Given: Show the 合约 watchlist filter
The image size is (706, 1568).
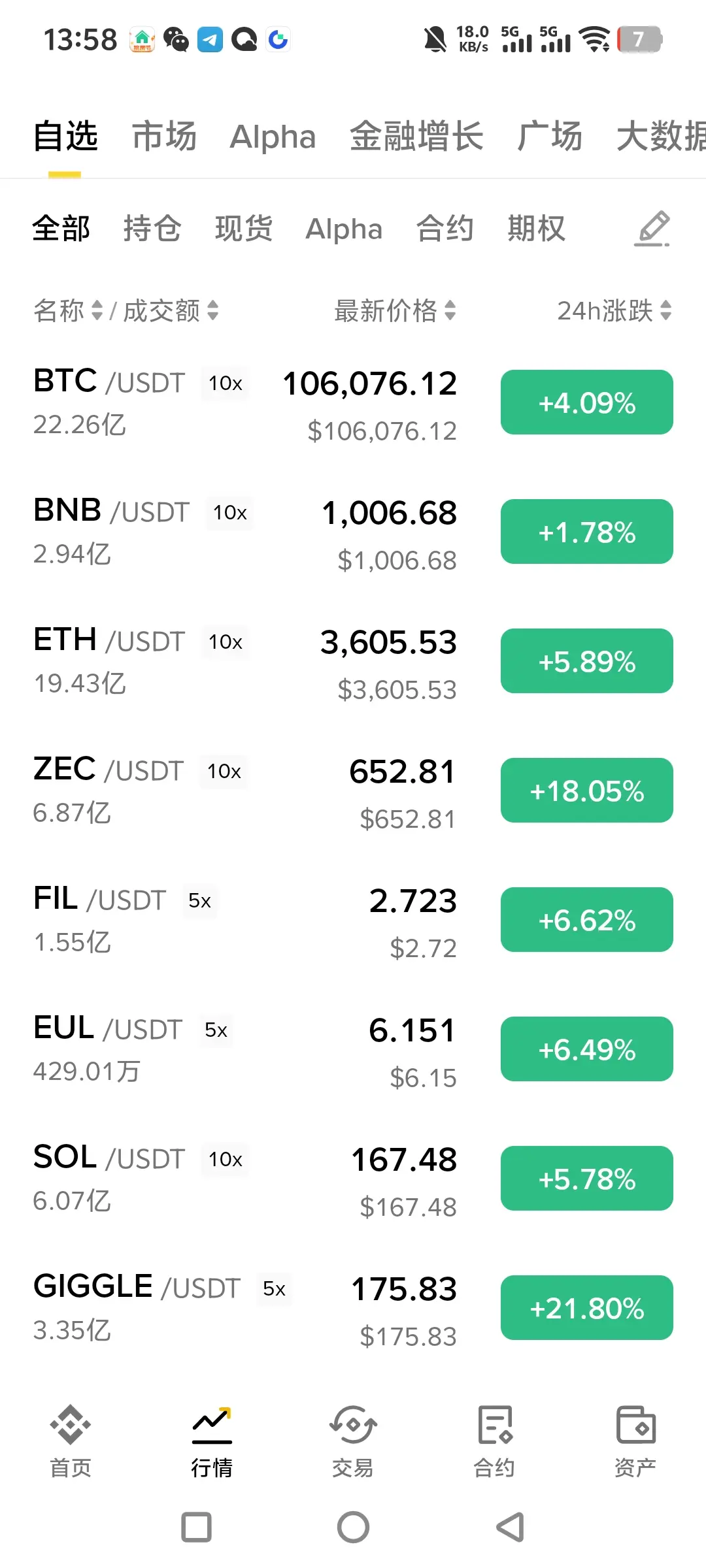Looking at the screenshot, I should (x=445, y=229).
